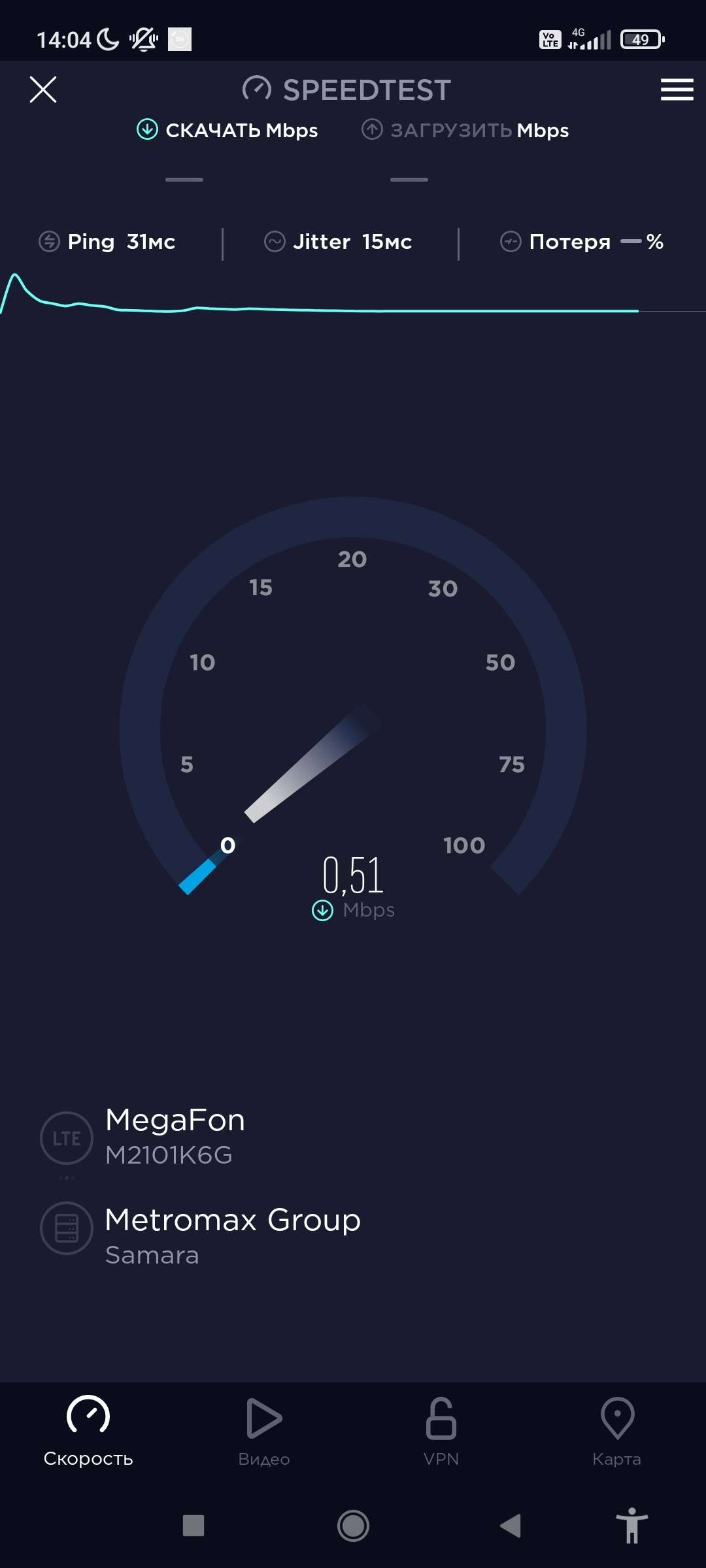
Task: Open the VPN tab
Action: click(x=441, y=1431)
